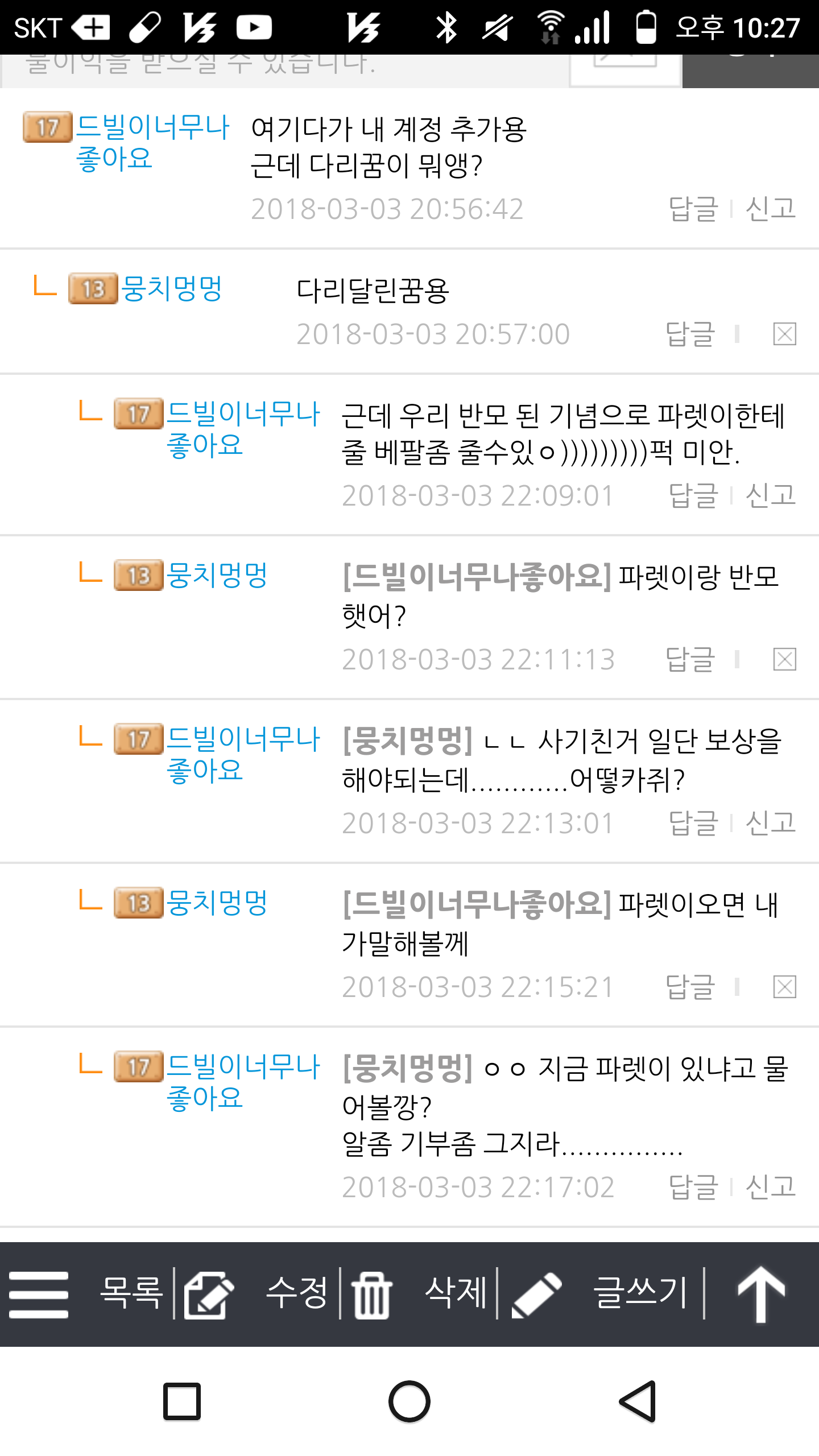Reply (답글) to the 20:56:42 comment

point(693,209)
